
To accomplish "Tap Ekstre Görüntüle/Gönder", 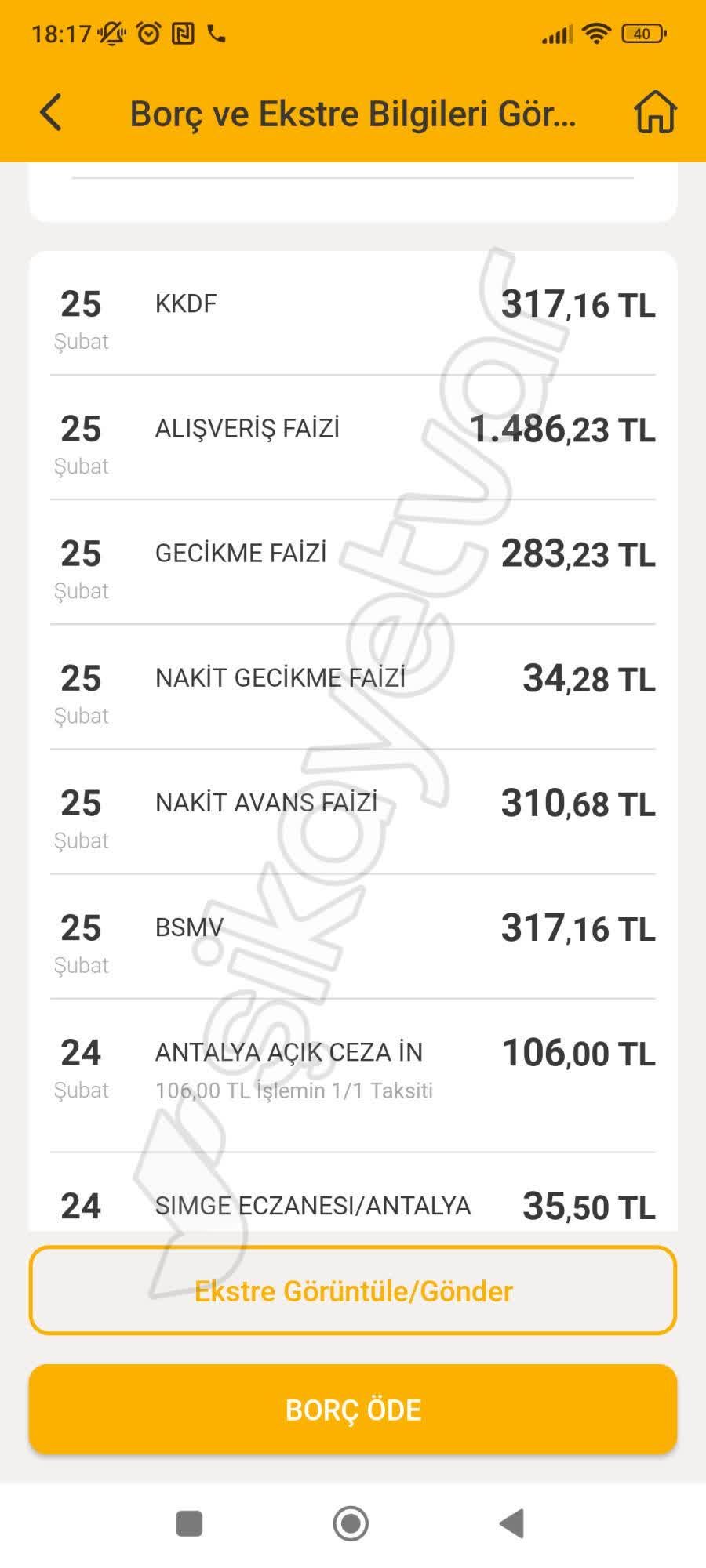I will (x=353, y=1292).
